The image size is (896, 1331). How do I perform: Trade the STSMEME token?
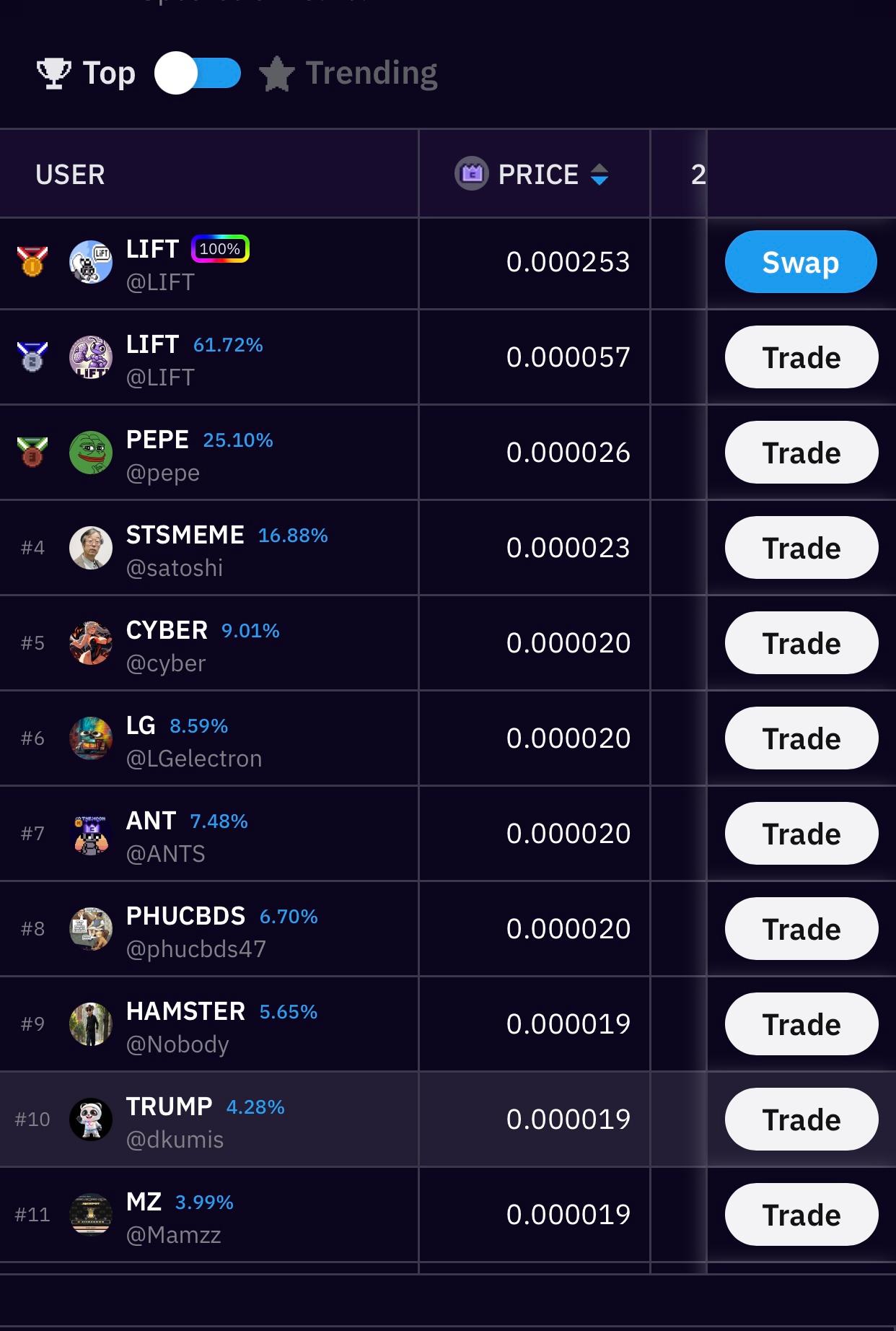tap(801, 548)
